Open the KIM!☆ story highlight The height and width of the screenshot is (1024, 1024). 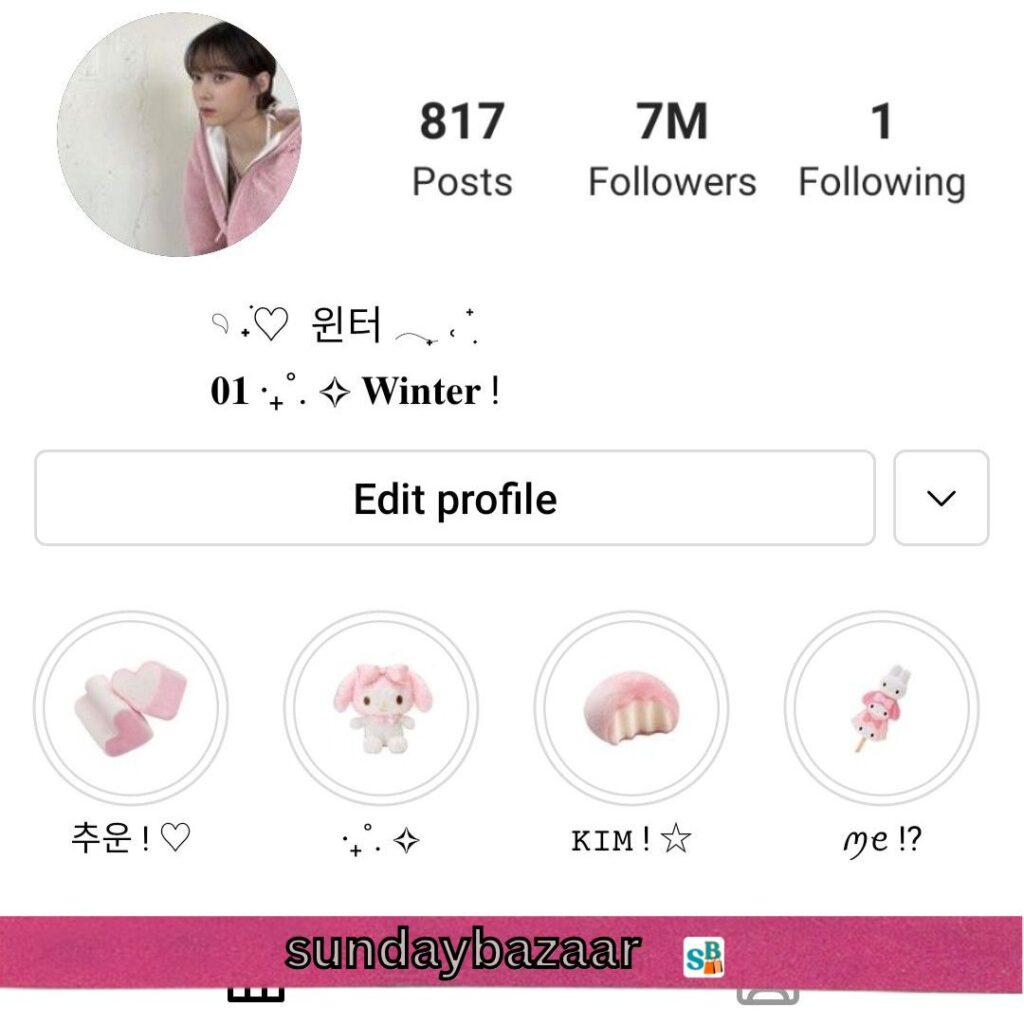point(631,708)
